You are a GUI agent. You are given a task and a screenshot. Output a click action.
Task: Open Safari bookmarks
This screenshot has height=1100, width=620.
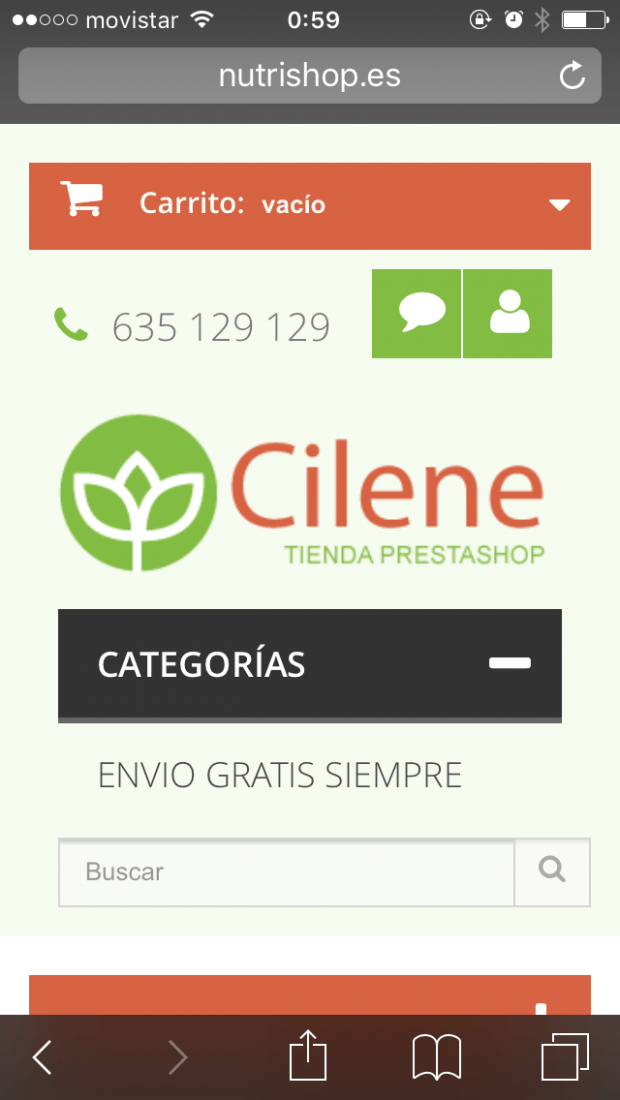(436, 1057)
